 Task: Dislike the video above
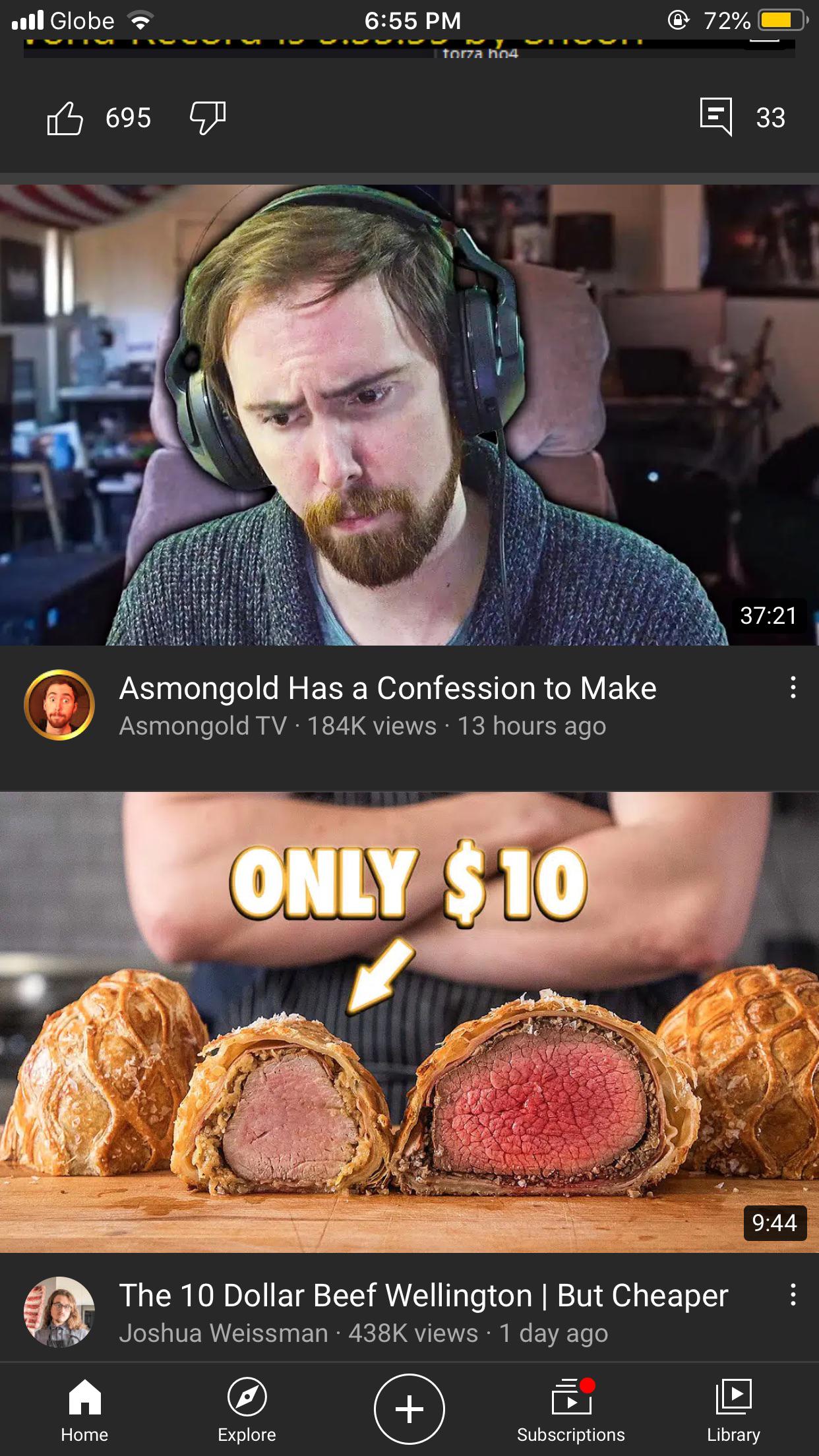(208, 119)
